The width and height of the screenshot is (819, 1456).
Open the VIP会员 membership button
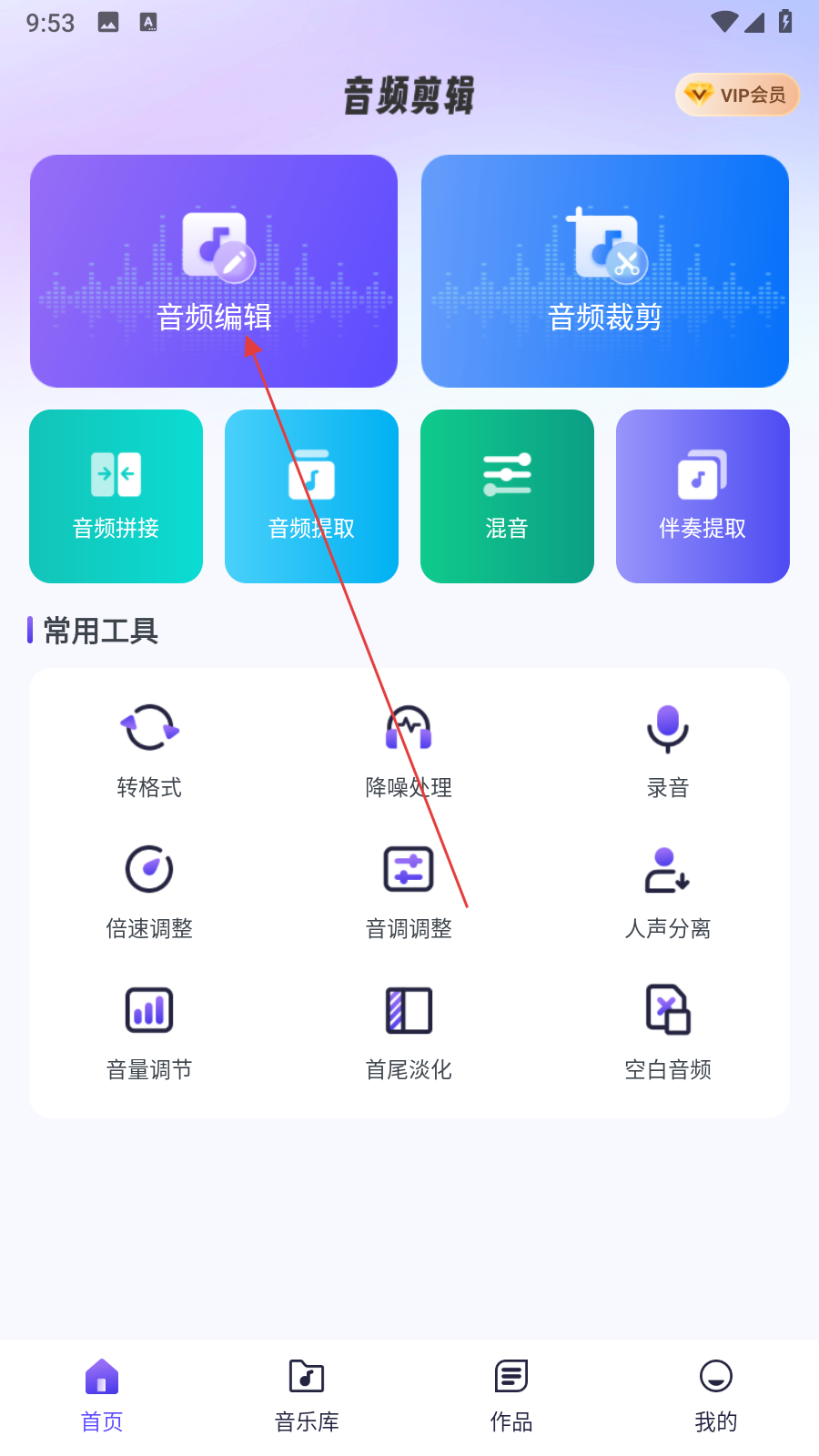pos(737,95)
